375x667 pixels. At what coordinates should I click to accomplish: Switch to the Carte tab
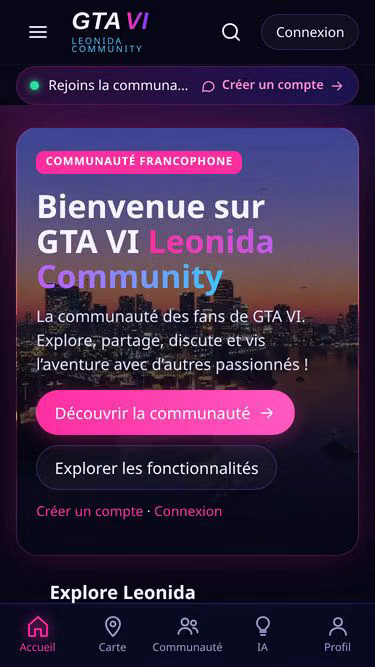click(112, 634)
